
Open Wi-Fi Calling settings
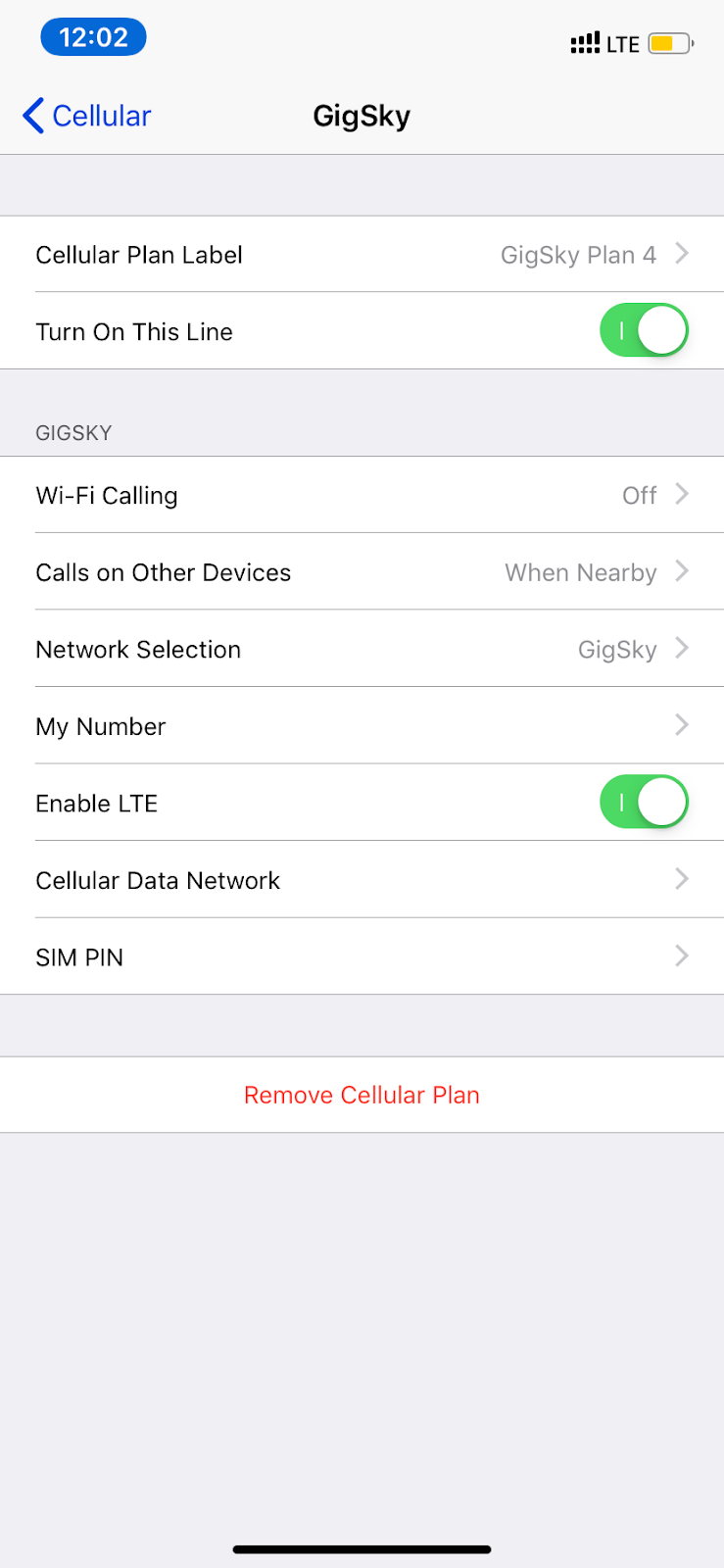(x=362, y=496)
